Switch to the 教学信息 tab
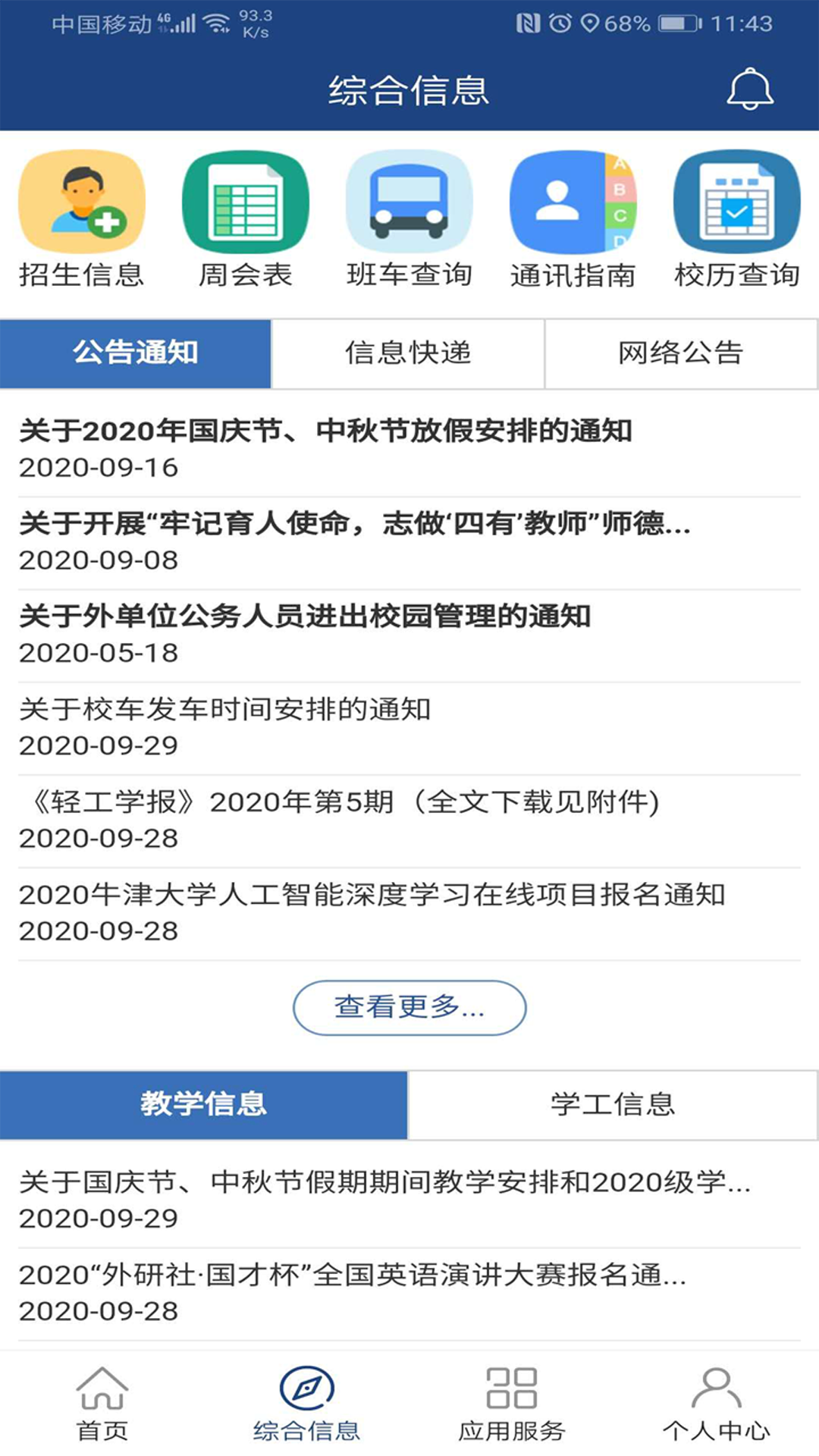This screenshot has height=1456, width=819. pos(203,1106)
